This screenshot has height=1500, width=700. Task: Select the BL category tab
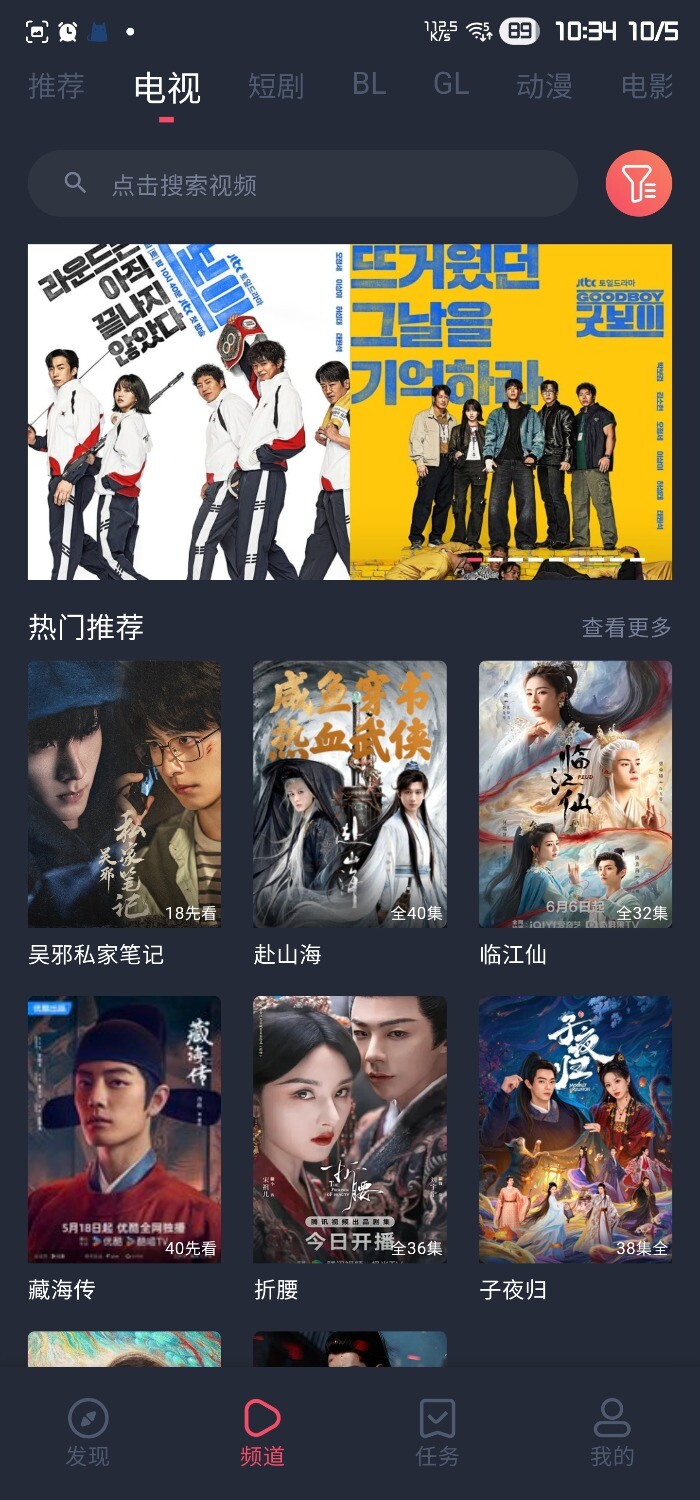tap(369, 84)
